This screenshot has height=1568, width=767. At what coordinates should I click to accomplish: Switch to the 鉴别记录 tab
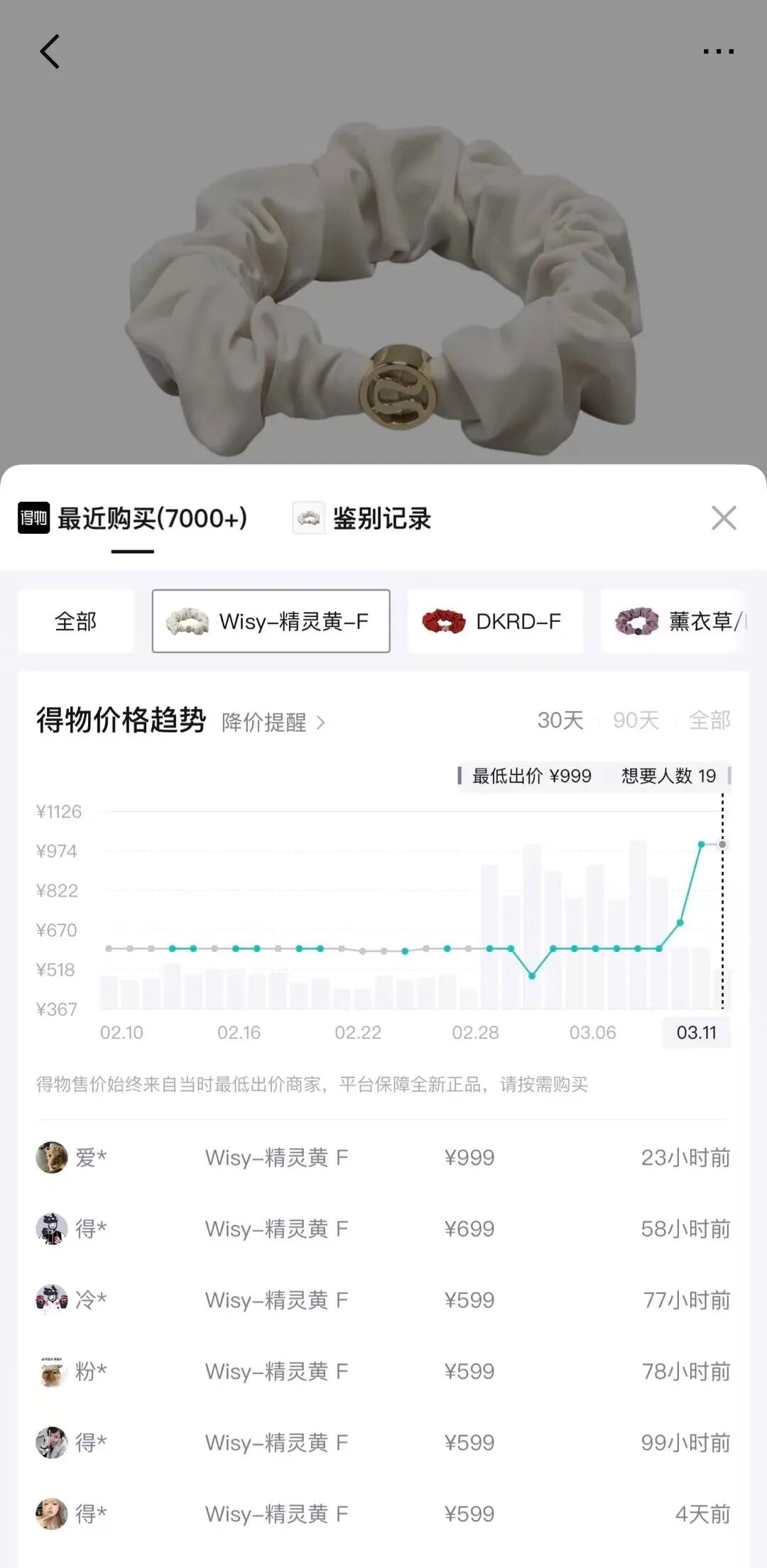click(x=362, y=519)
